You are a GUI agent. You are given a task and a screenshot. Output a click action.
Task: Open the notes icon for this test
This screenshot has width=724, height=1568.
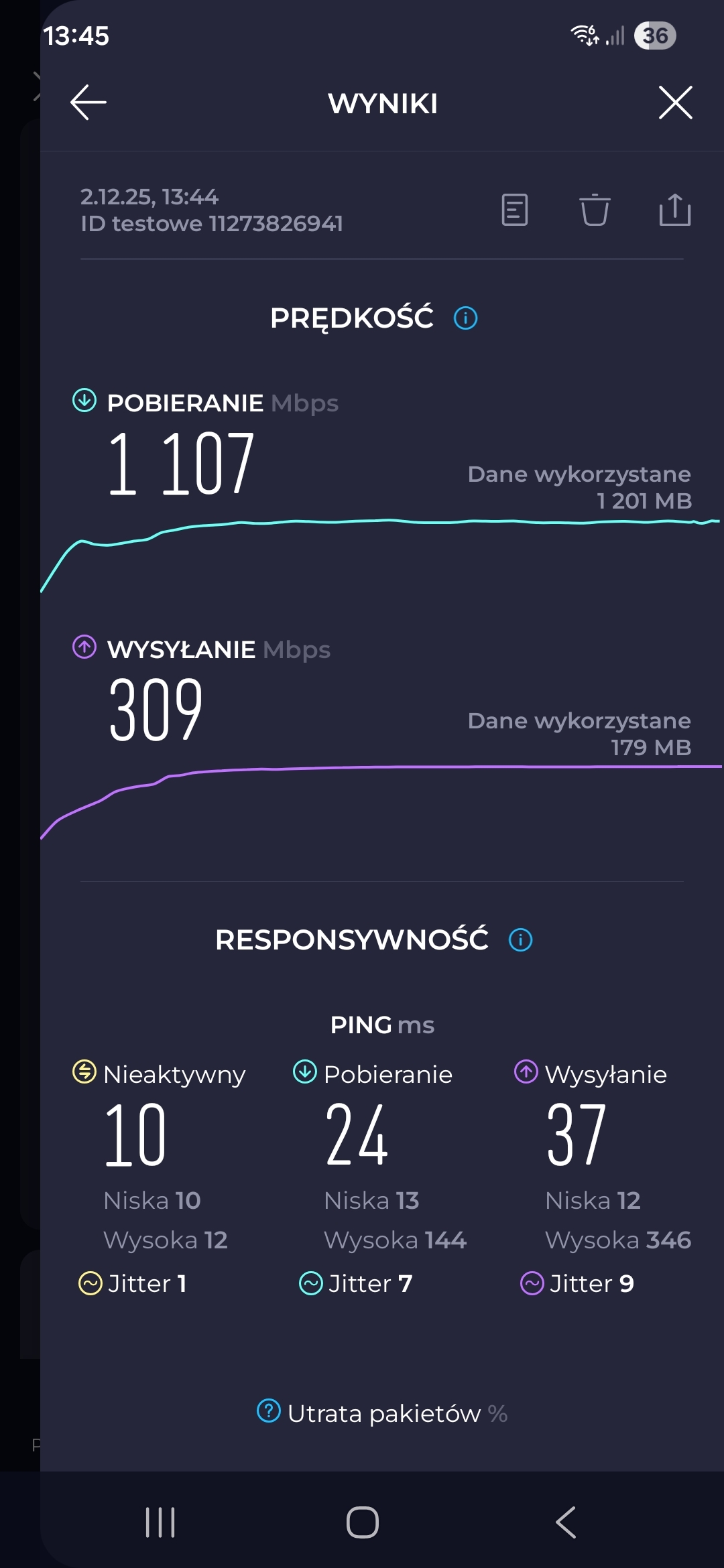tap(515, 210)
